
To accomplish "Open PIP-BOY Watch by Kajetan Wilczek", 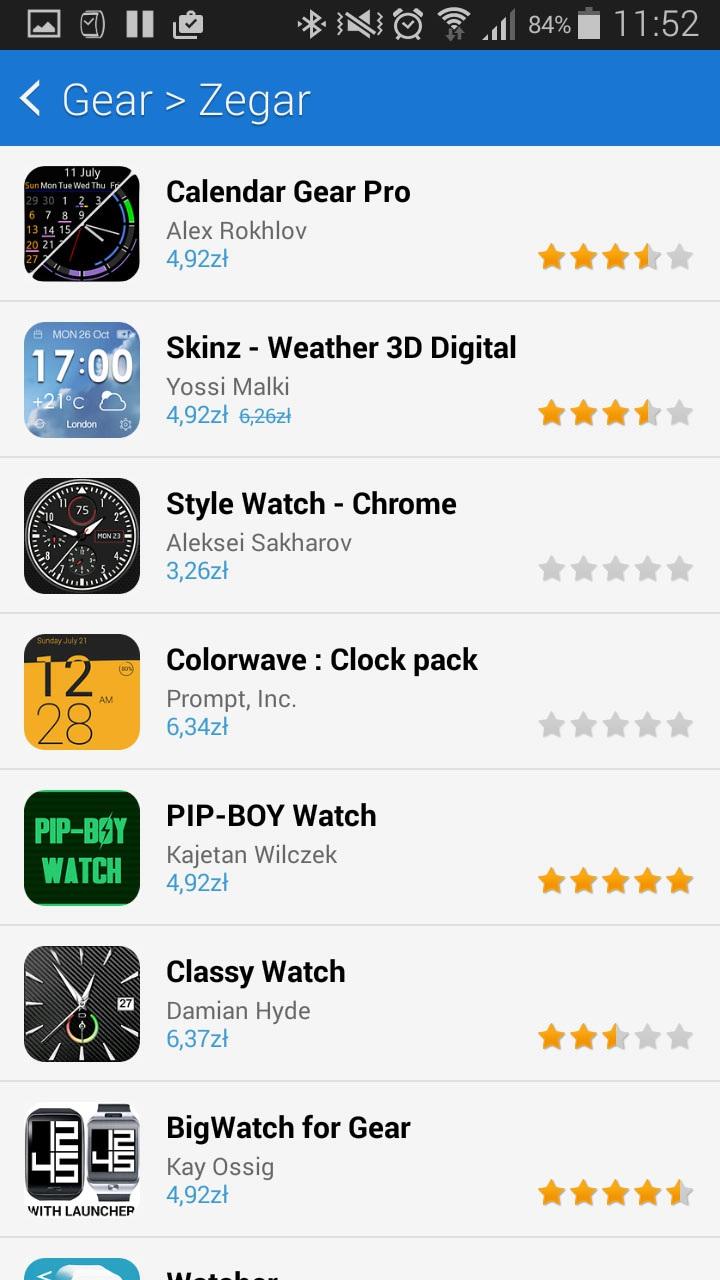I will (x=271, y=816).
